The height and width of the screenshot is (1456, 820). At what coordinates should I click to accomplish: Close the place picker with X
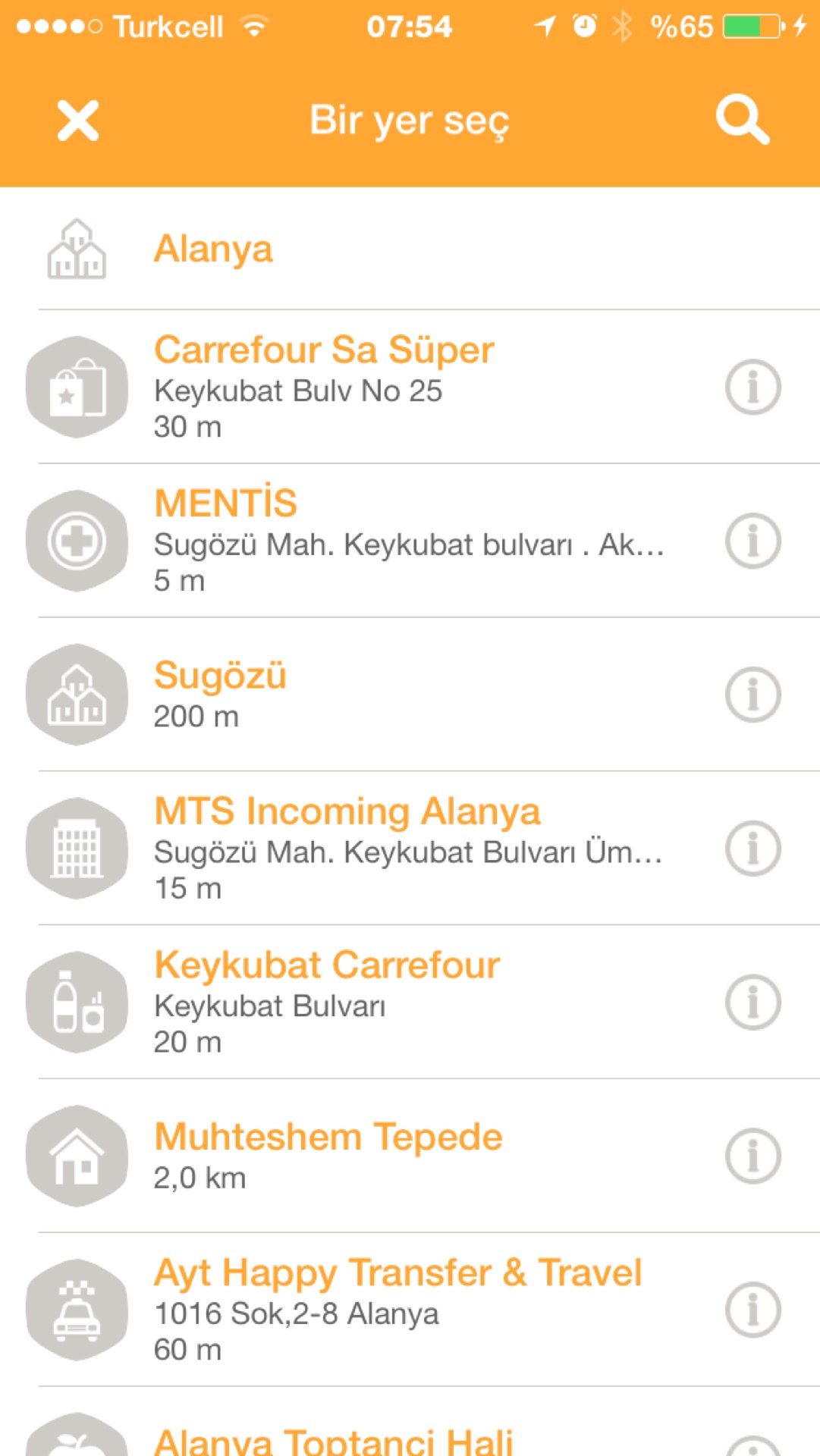point(78,121)
